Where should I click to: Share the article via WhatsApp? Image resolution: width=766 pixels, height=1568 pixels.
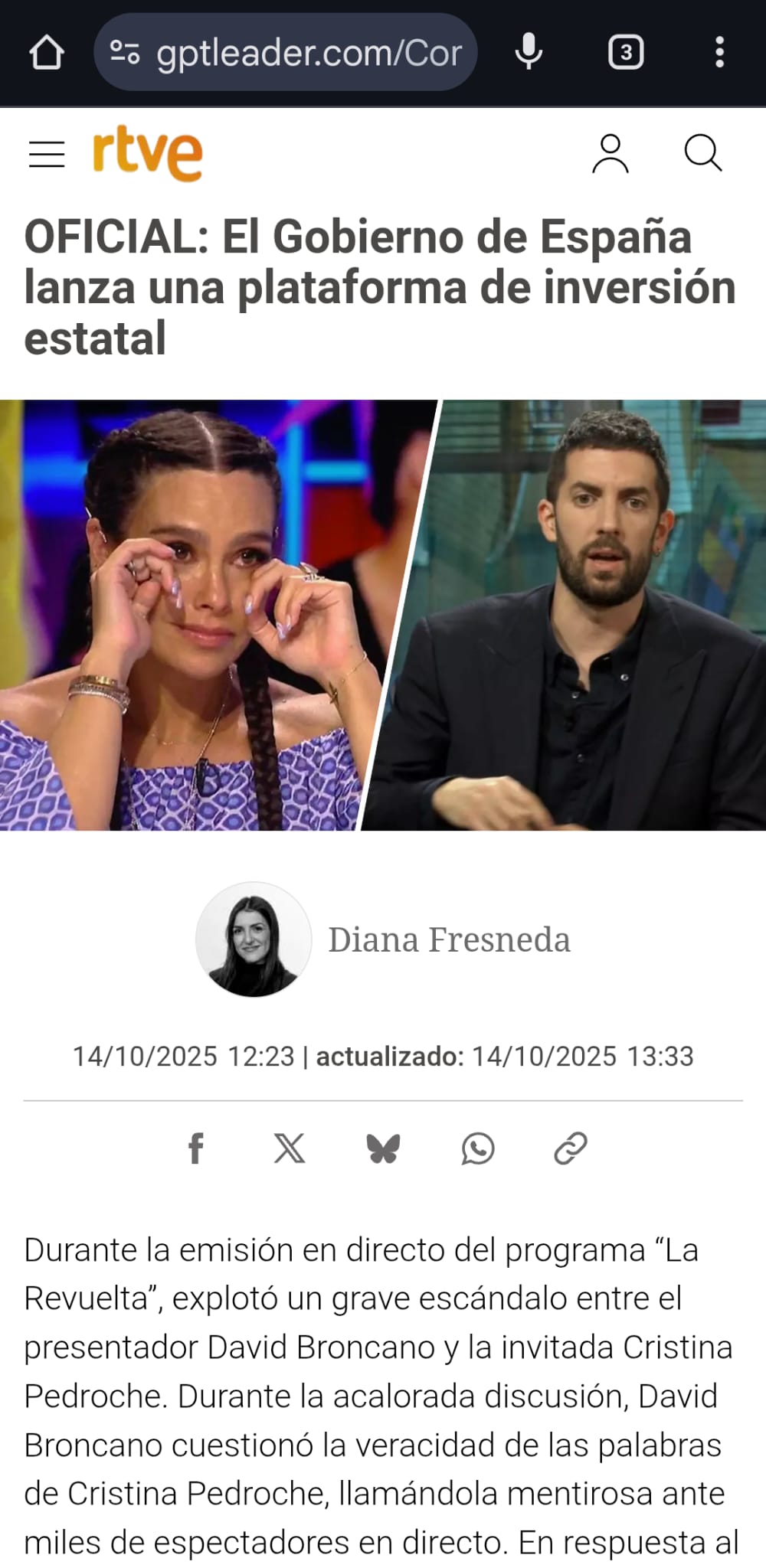pyautogui.click(x=477, y=1148)
